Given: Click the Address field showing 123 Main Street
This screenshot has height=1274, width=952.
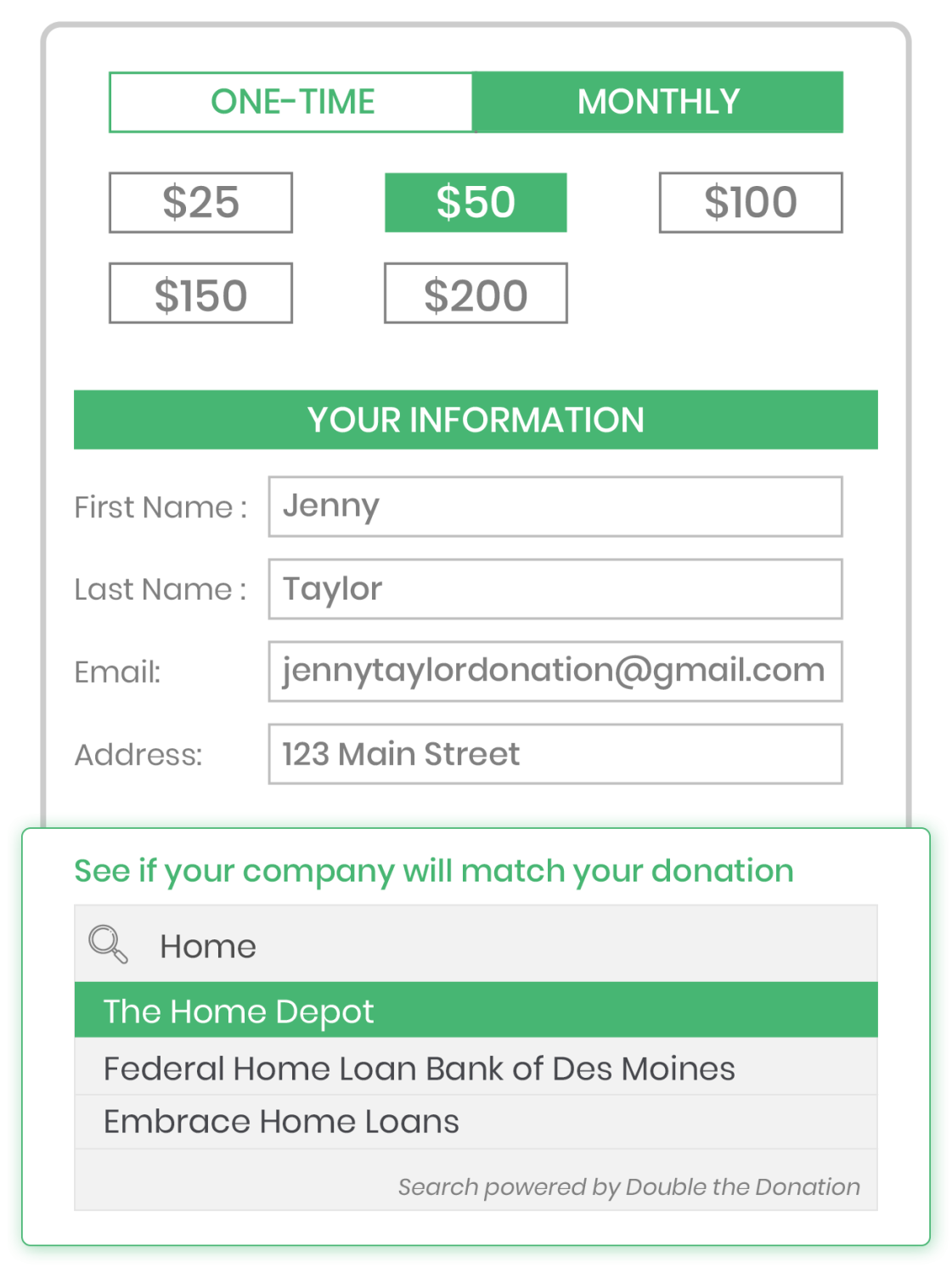Looking at the screenshot, I should (555, 753).
